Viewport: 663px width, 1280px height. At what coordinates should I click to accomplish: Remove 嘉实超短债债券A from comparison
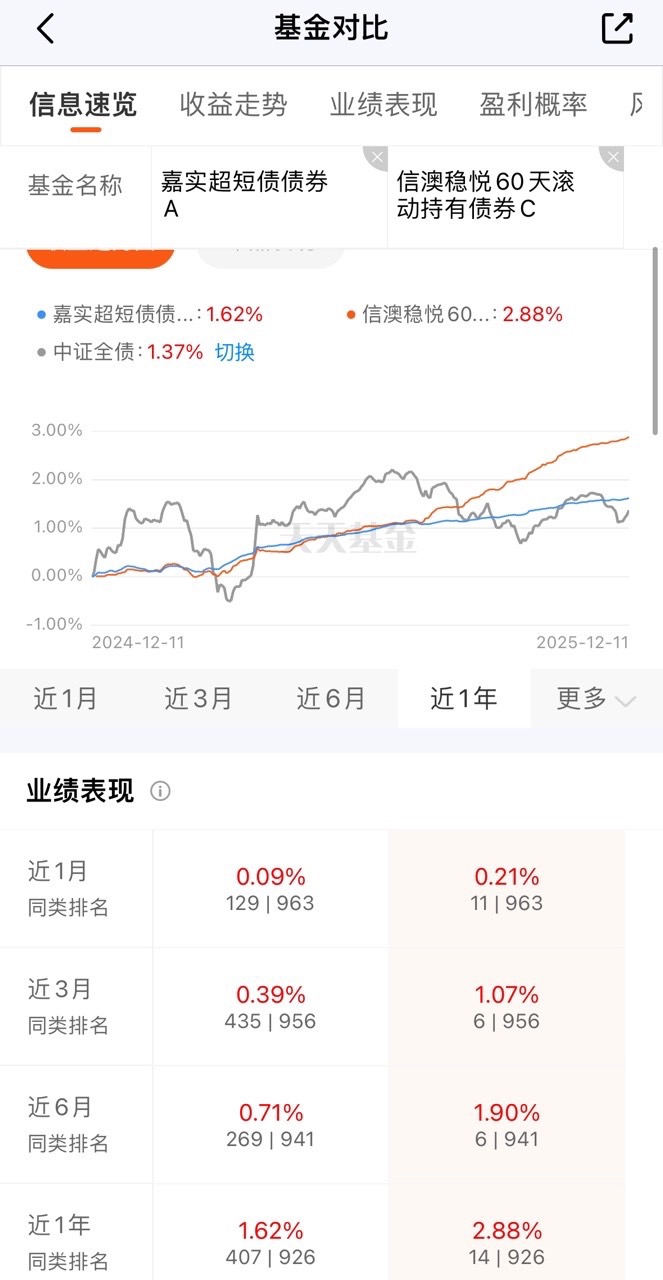pyautogui.click(x=375, y=158)
